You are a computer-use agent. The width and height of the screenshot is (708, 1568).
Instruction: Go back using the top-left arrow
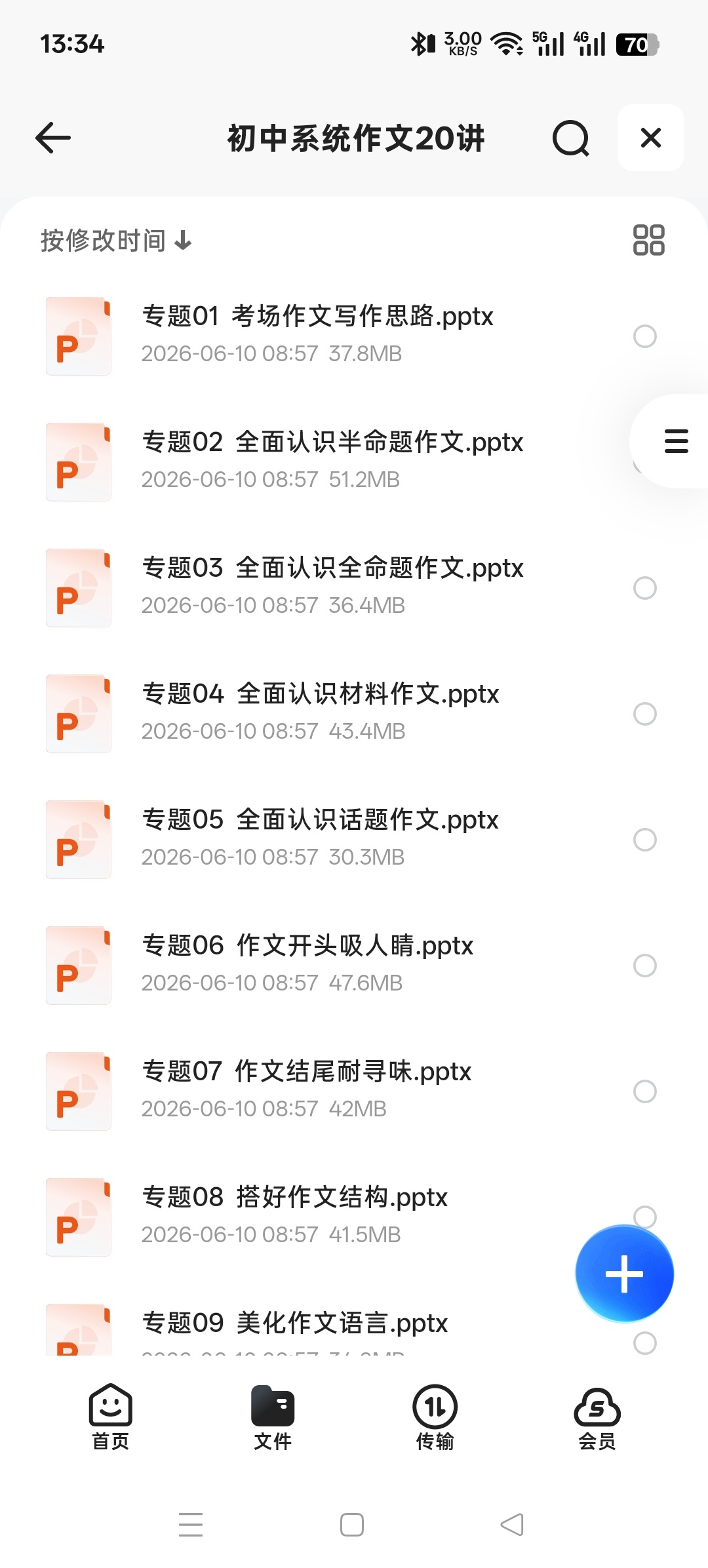pyautogui.click(x=53, y=138)
